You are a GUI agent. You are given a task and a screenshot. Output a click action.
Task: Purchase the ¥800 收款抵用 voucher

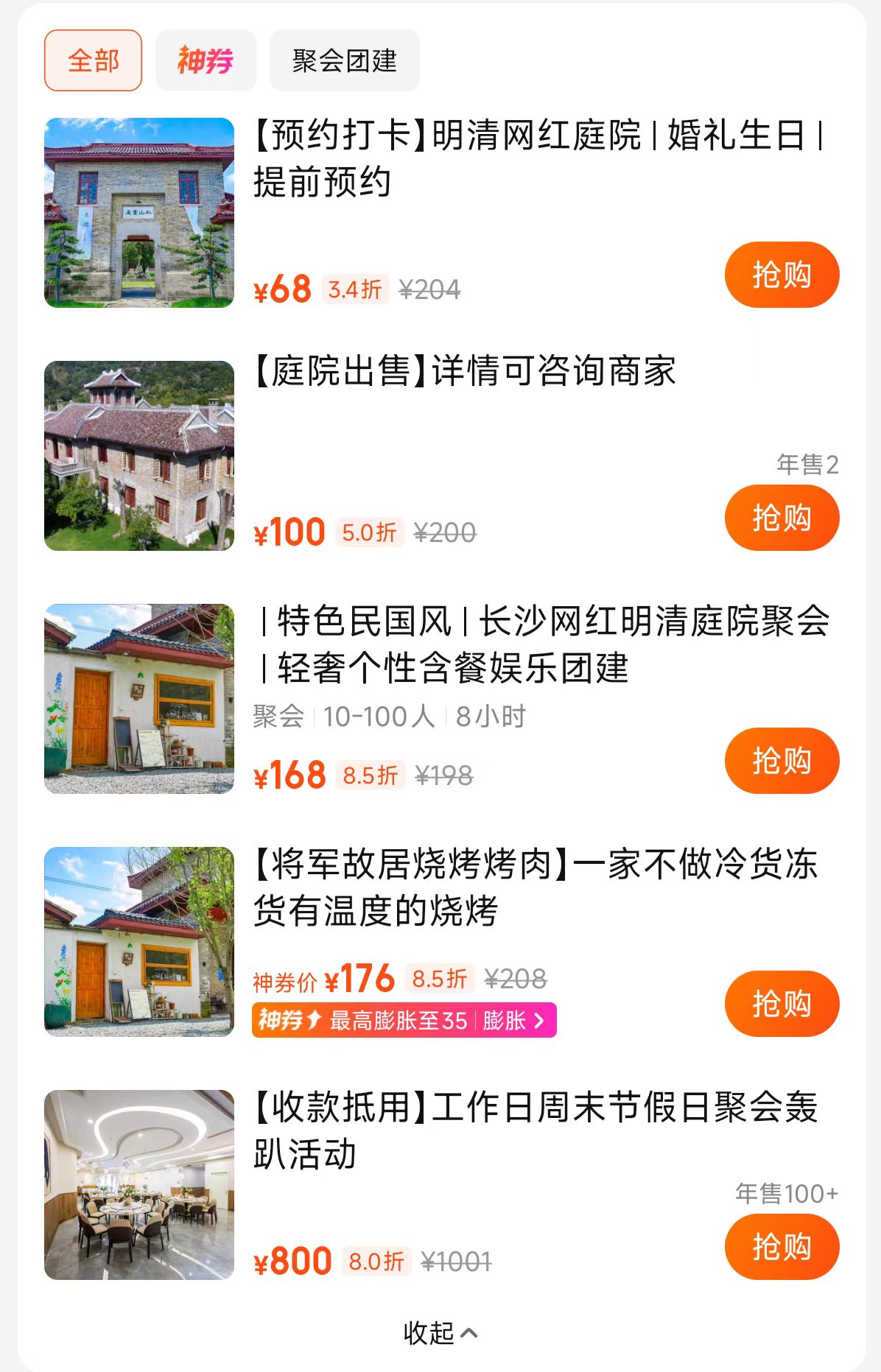coord(782,1247)
